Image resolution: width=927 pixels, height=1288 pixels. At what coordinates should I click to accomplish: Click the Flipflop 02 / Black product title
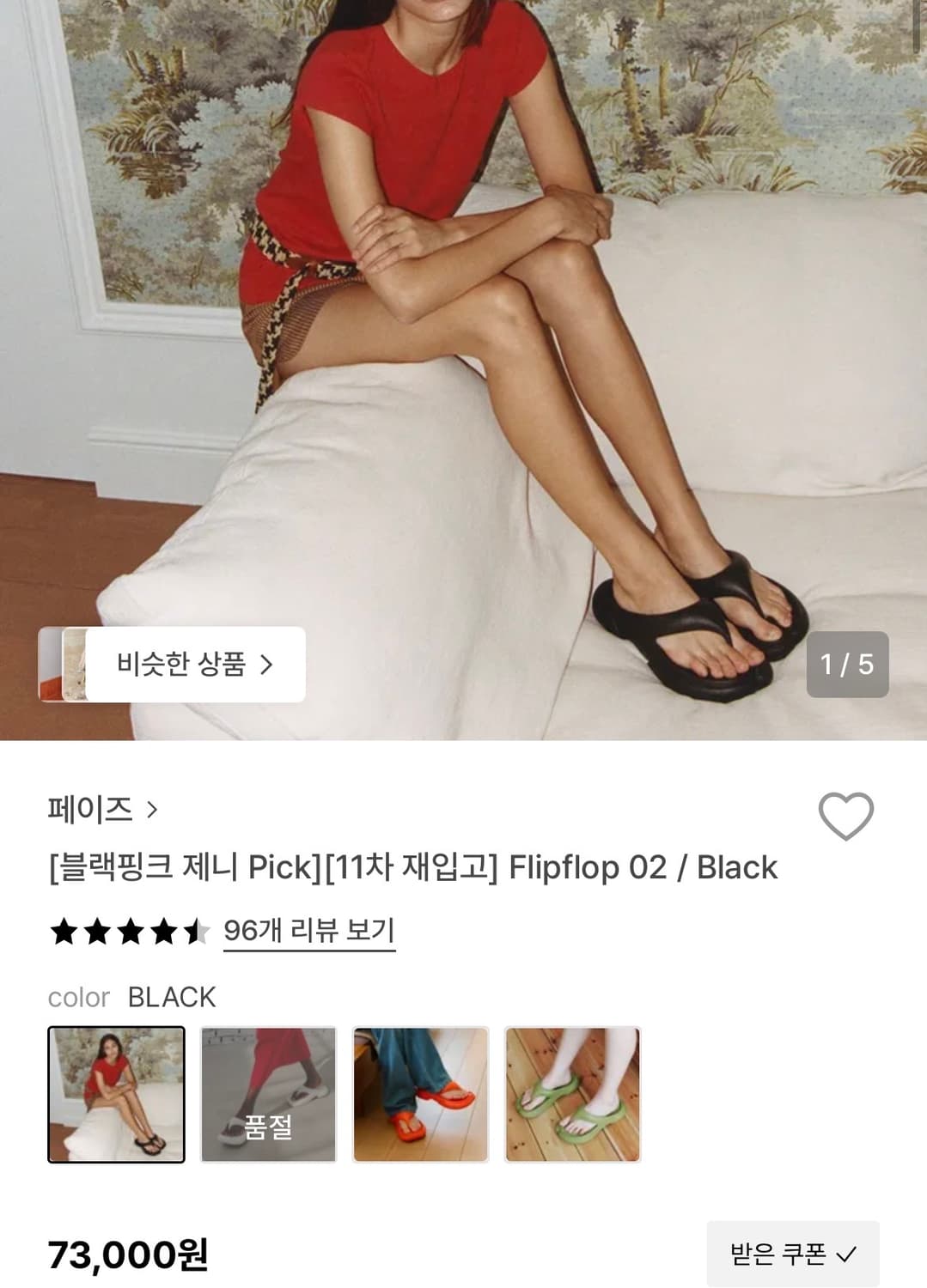click(412, 868)
